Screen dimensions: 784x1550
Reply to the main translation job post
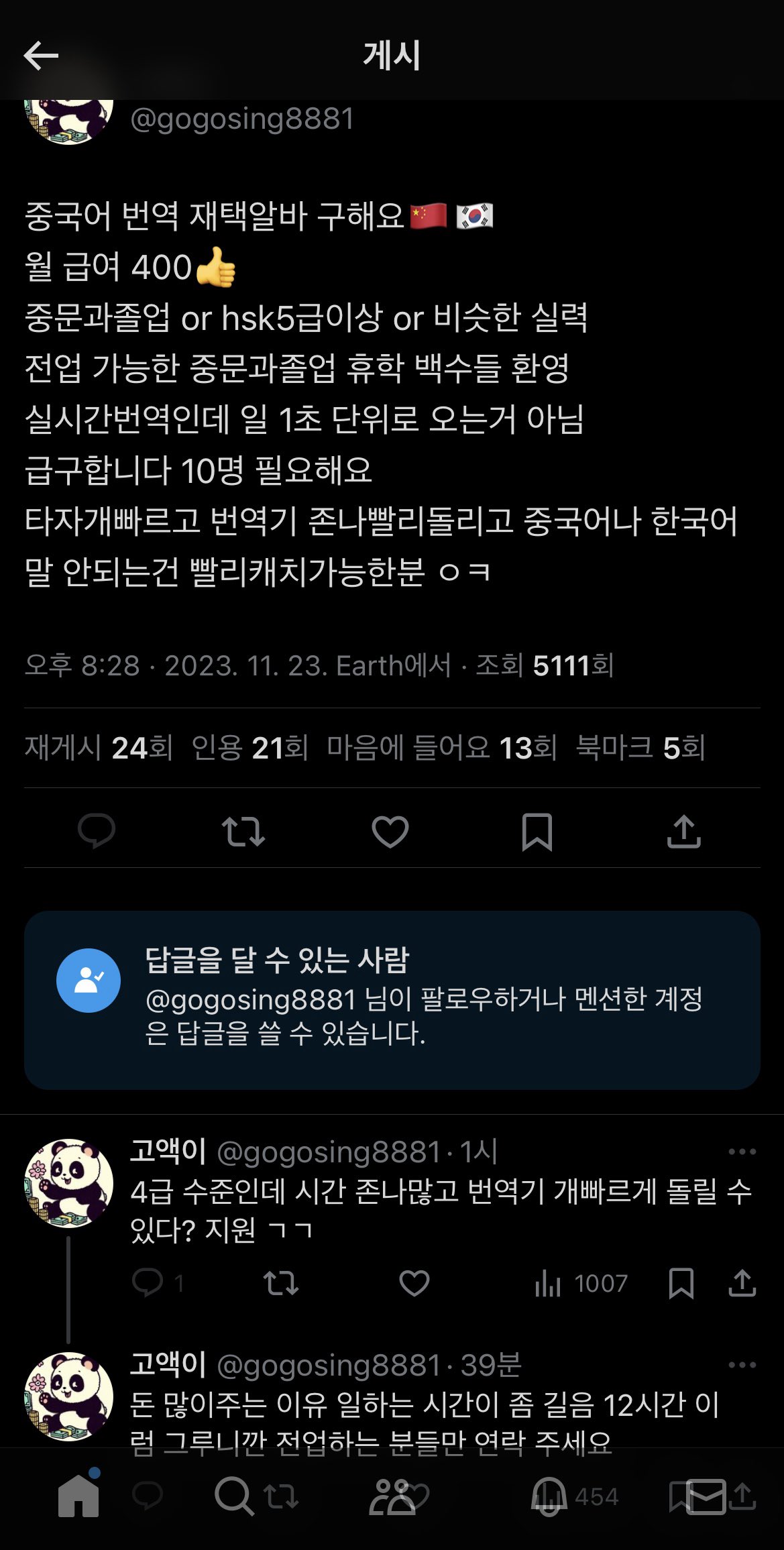(x=97, y=831)
